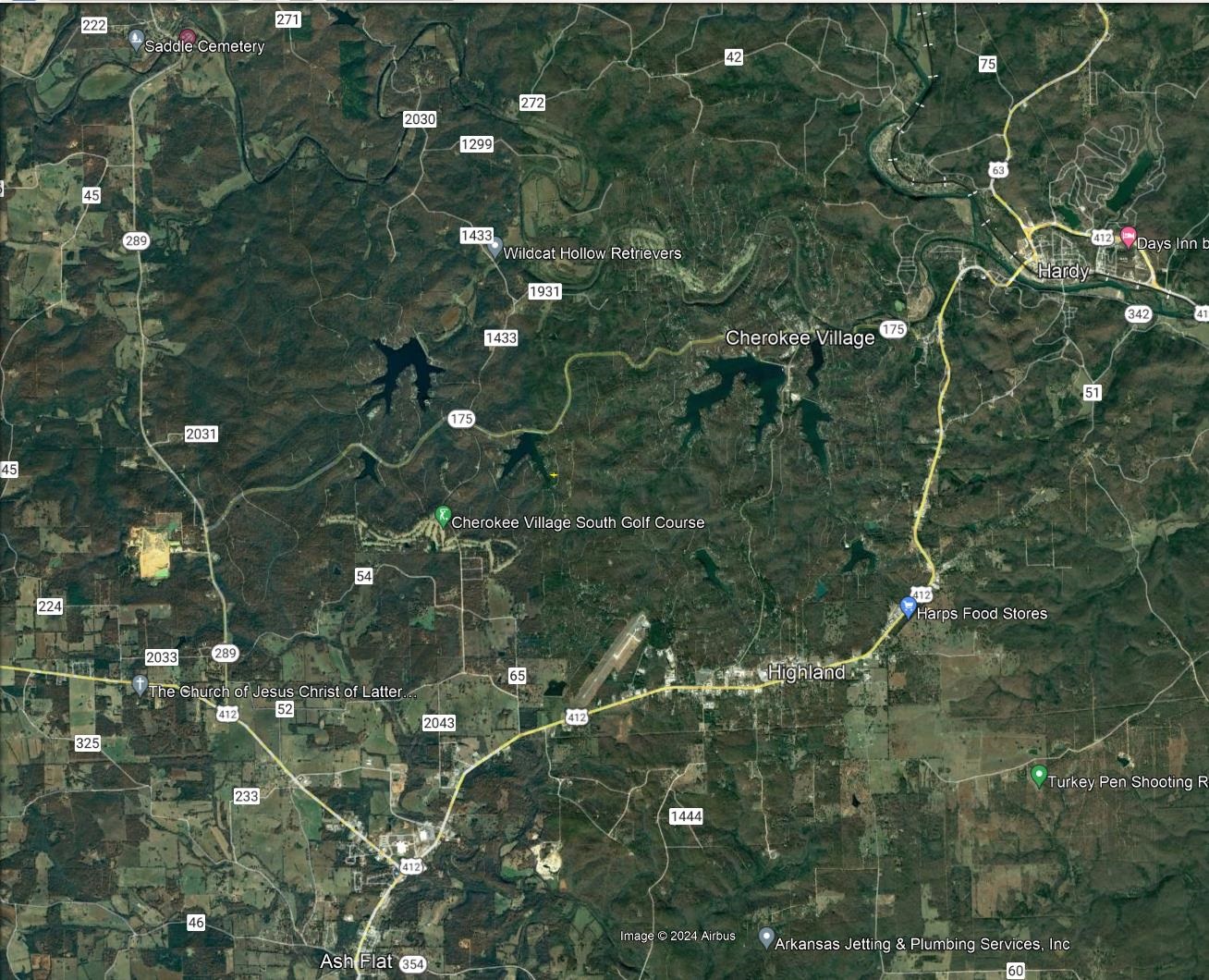
Task: Open Cherokee Village South Golf Course marker
Action: pos(443,516)
